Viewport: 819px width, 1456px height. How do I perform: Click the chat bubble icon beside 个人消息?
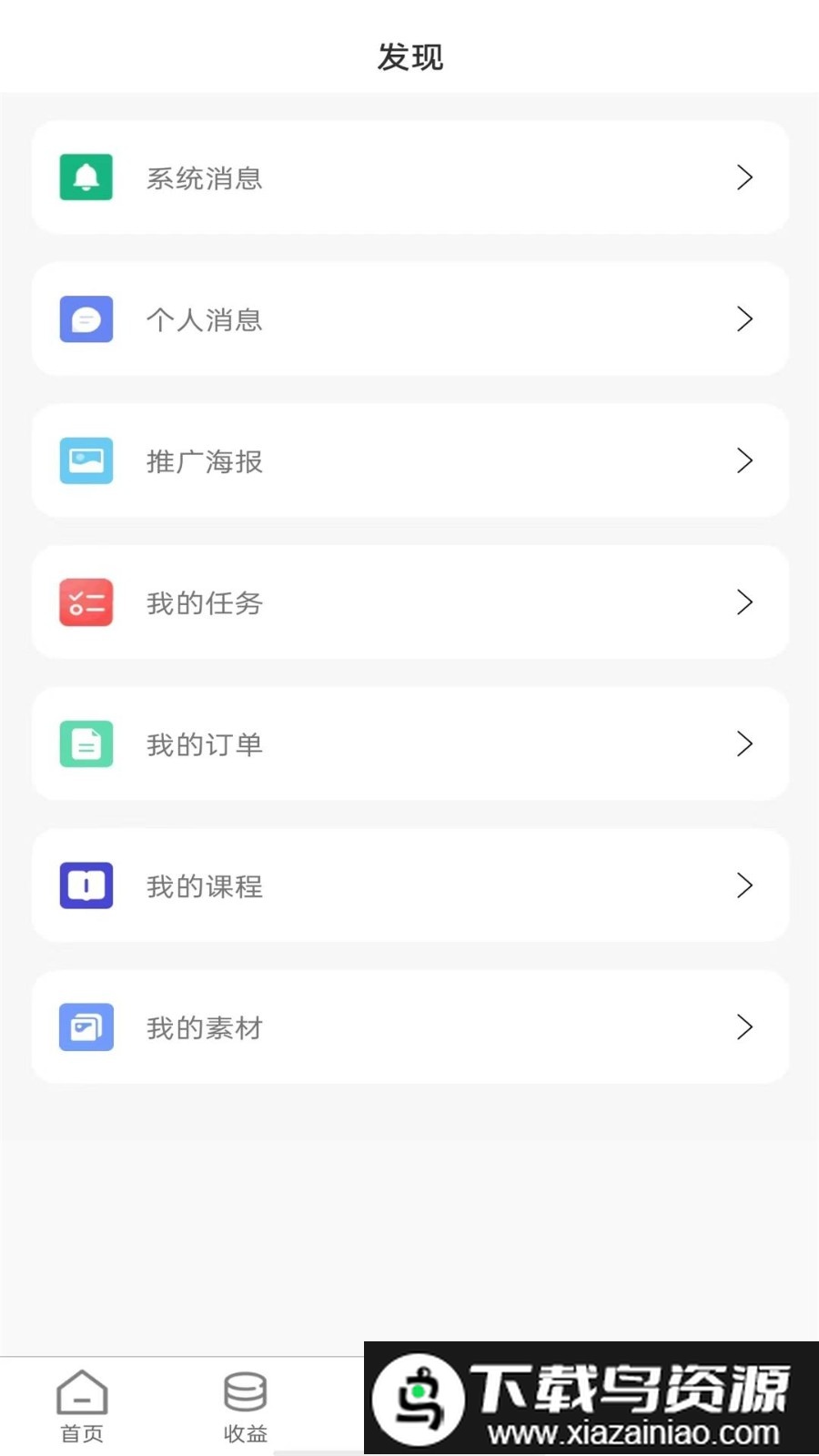tap(86, 319)
